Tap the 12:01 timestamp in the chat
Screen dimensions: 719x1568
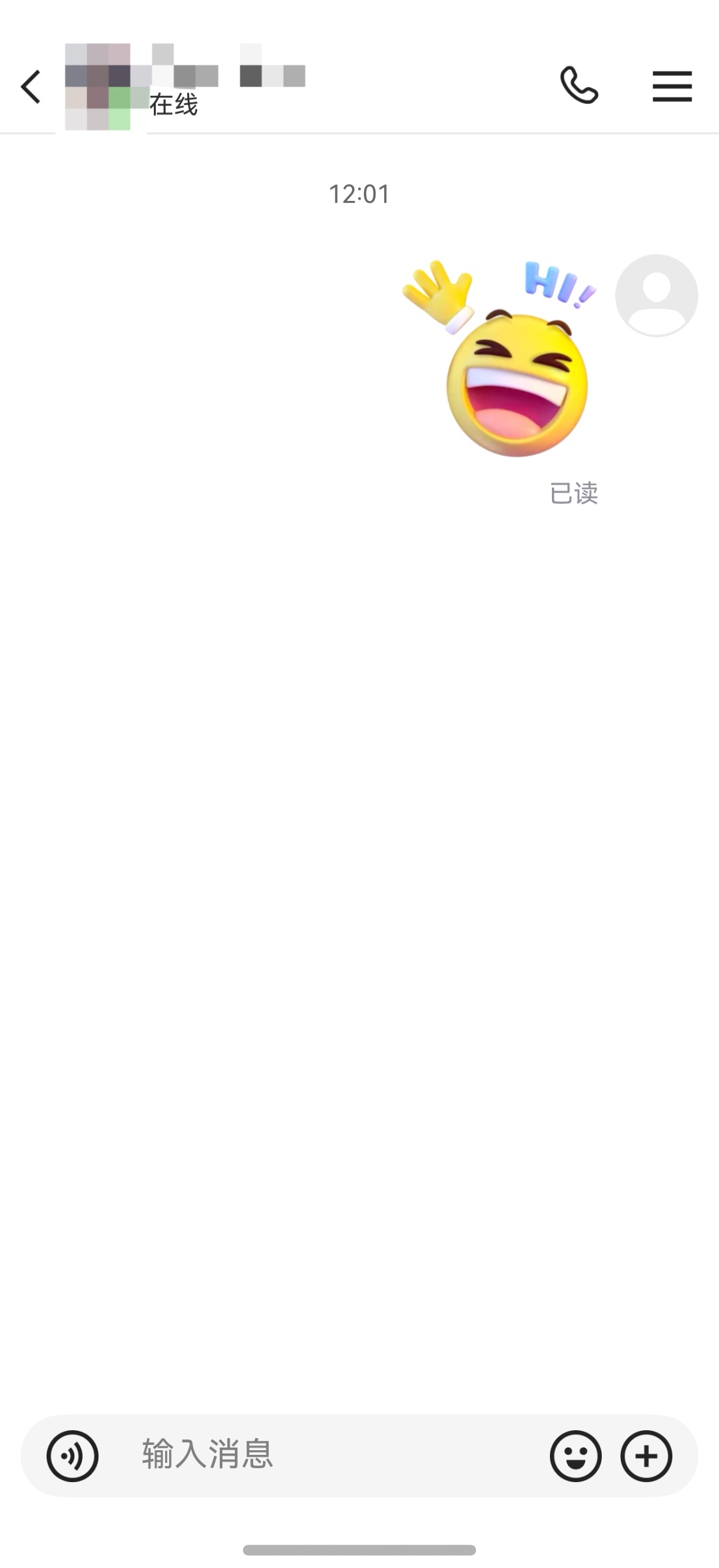(359, 194)
